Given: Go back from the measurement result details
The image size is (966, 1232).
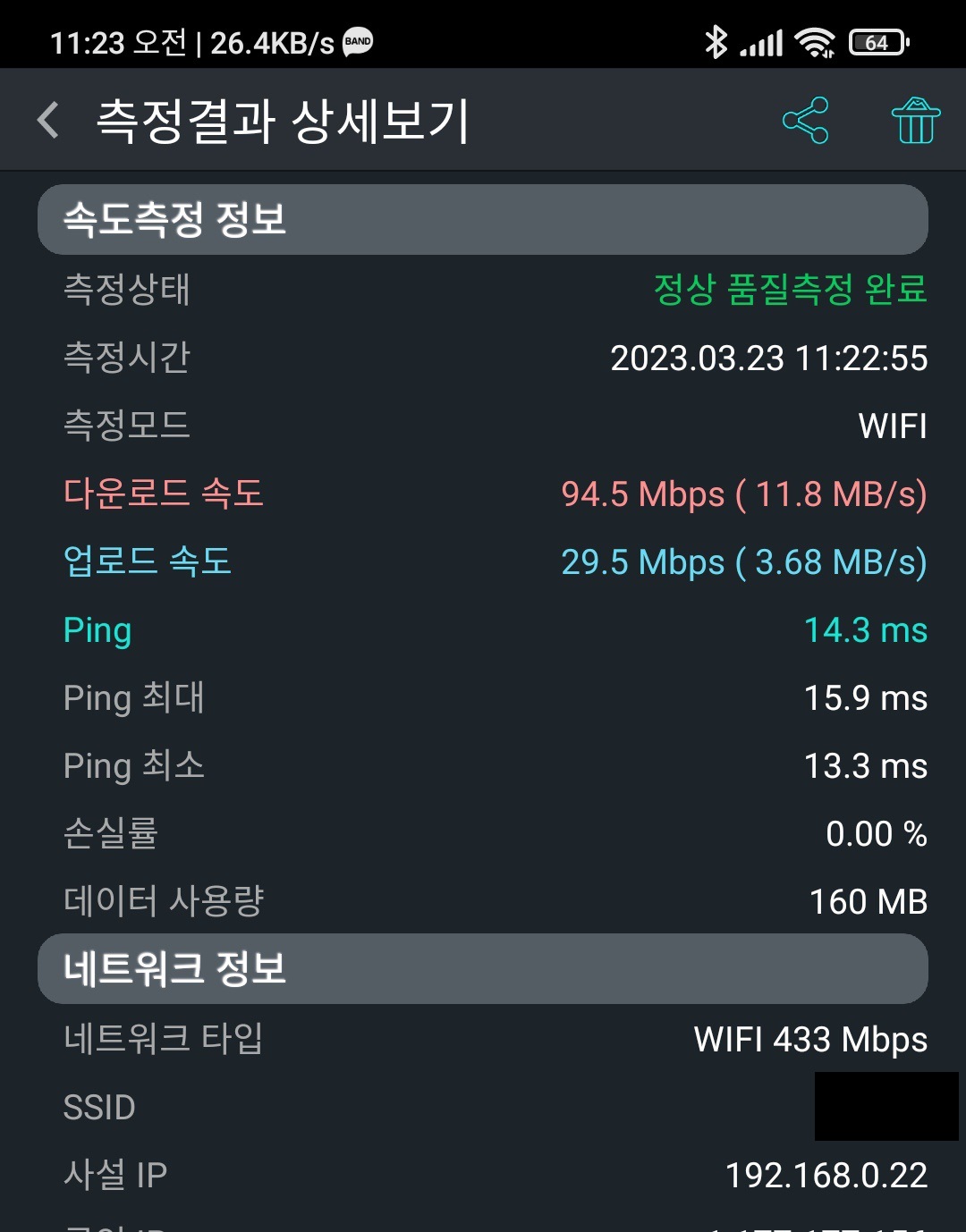Looking at the screenshot, I should (48, 120).
